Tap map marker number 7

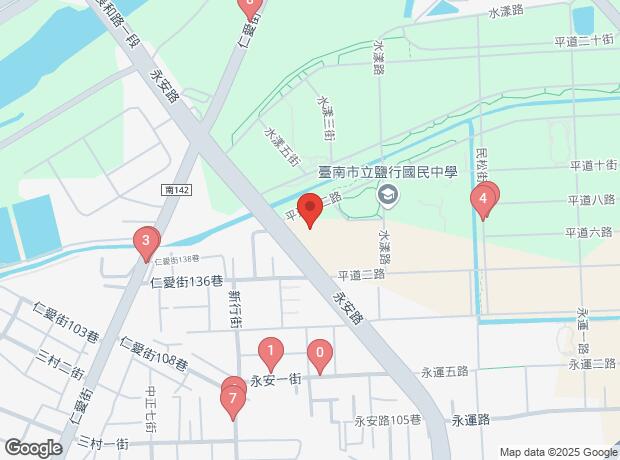coord(233,401)
